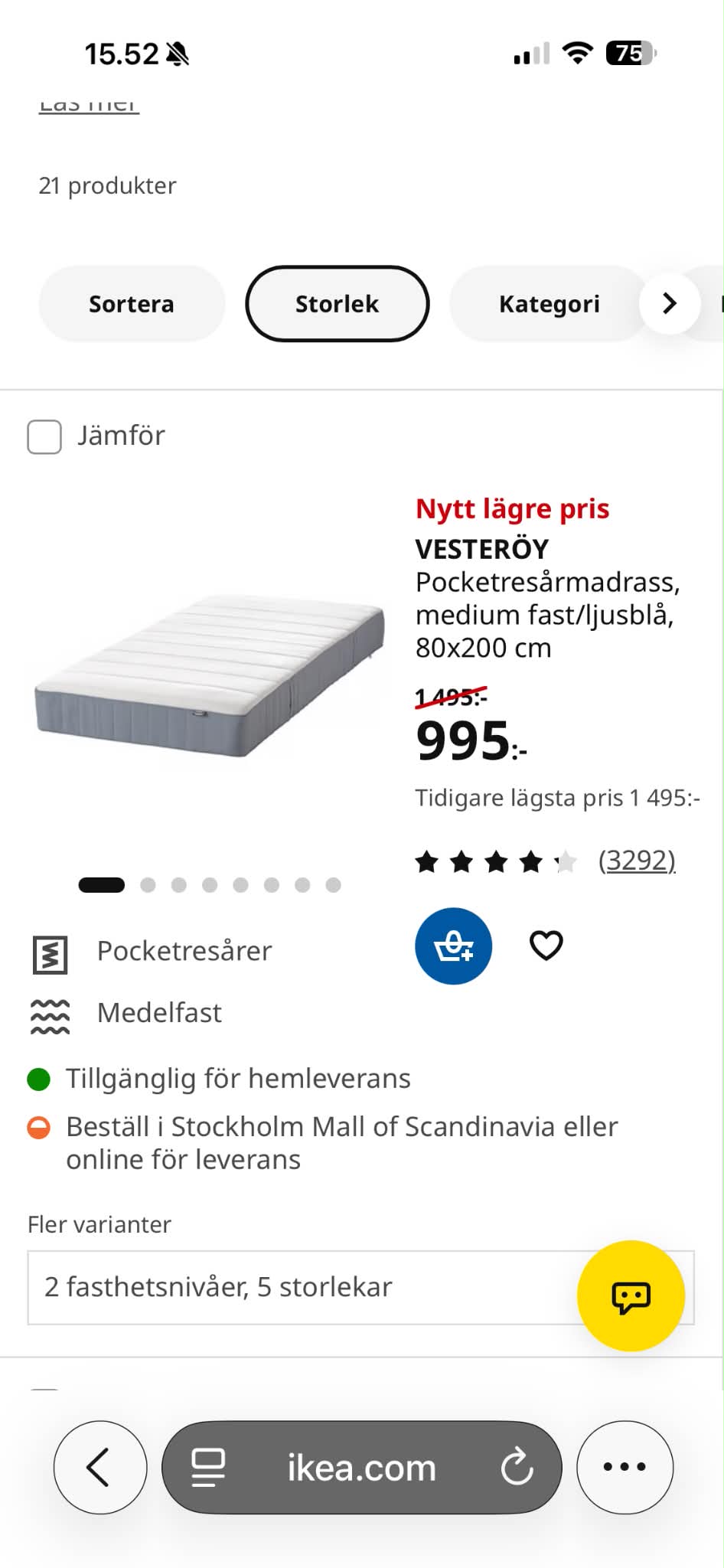Show more filter chips with arrow
The image size is (724, 1568).
(670, 304)
